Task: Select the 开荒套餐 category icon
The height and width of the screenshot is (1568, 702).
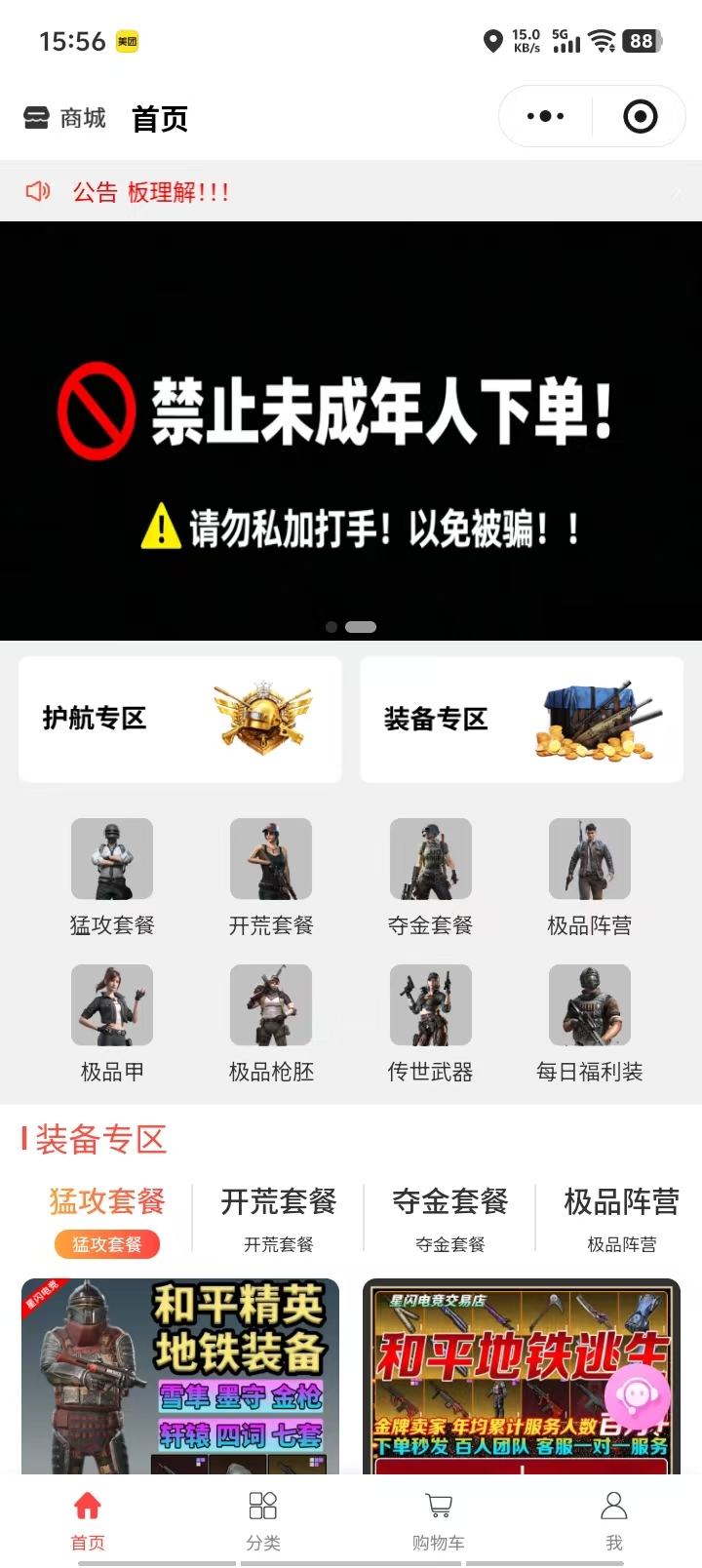Action: click(271, 859)
